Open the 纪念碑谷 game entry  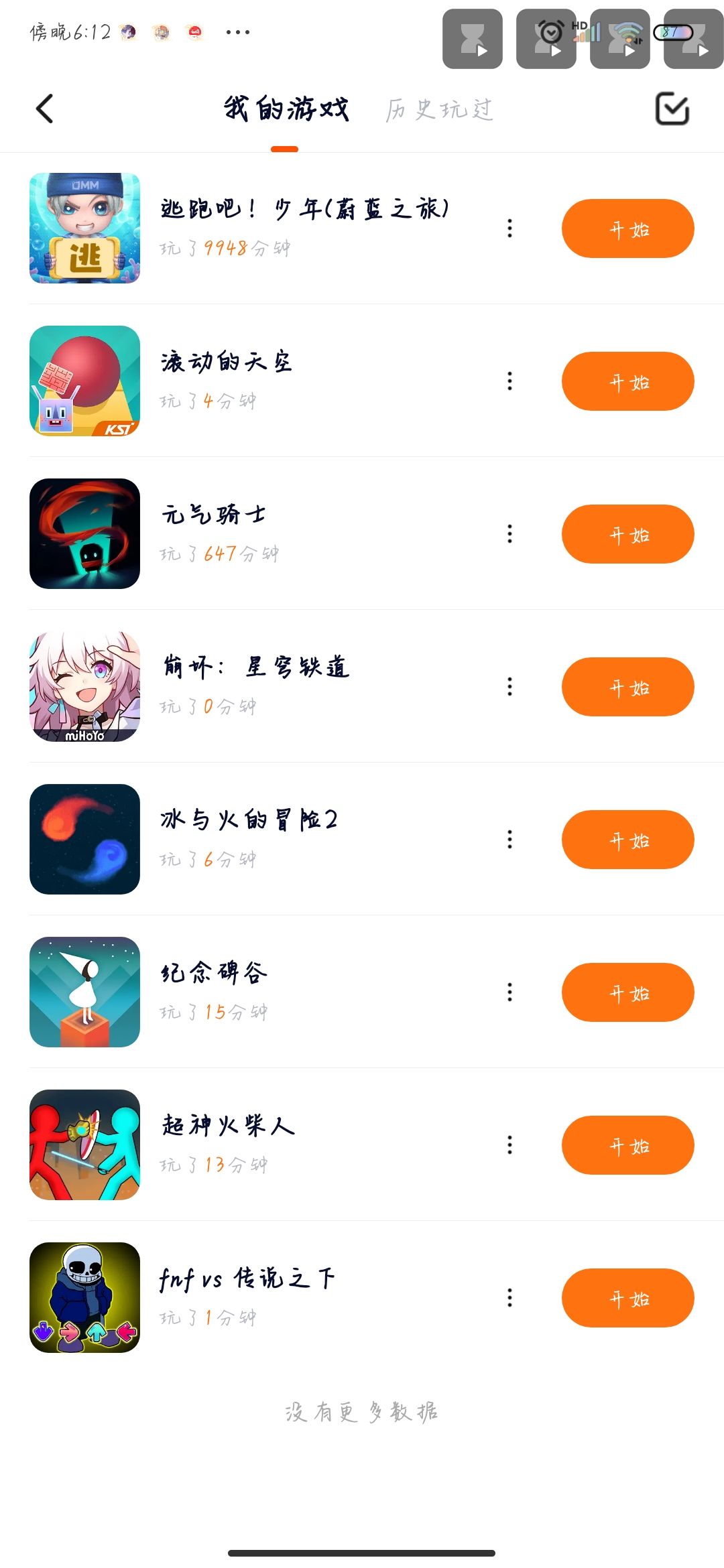[x=84, y=992]
